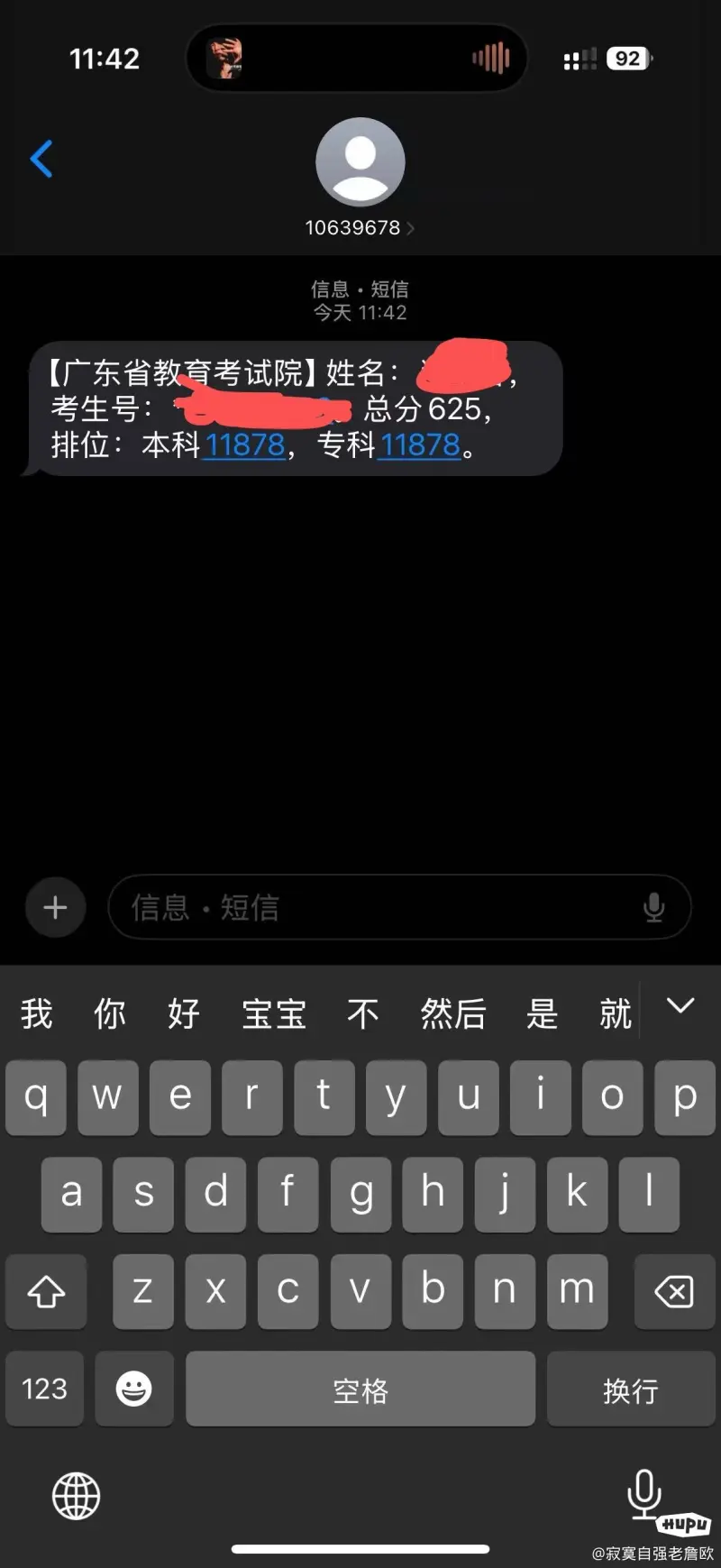Screen dimensions: 721x1568
Task: Open the plus attachments menu
Action: click(55, 907)
